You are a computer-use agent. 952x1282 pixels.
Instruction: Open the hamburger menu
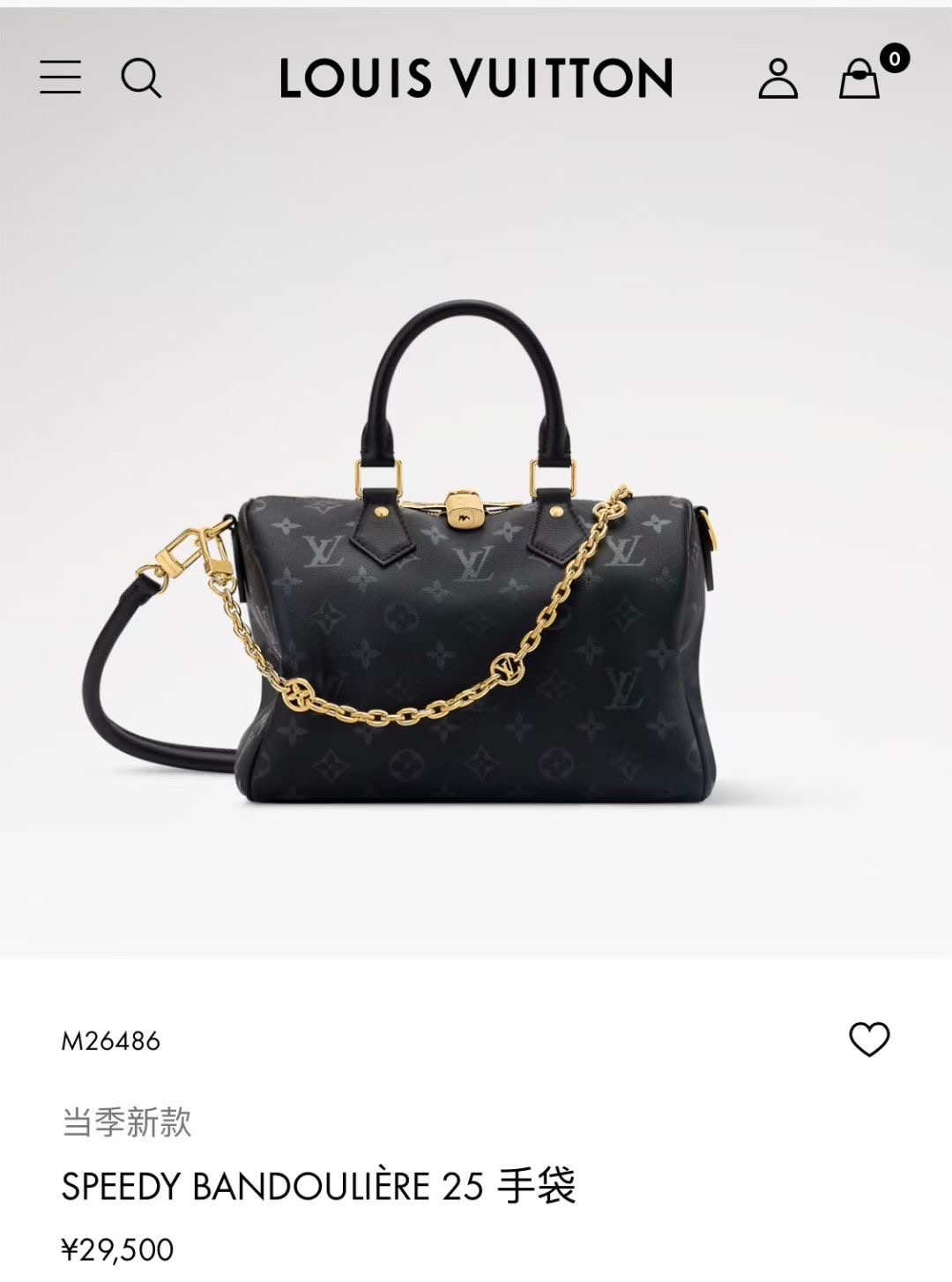pos(60,78)
